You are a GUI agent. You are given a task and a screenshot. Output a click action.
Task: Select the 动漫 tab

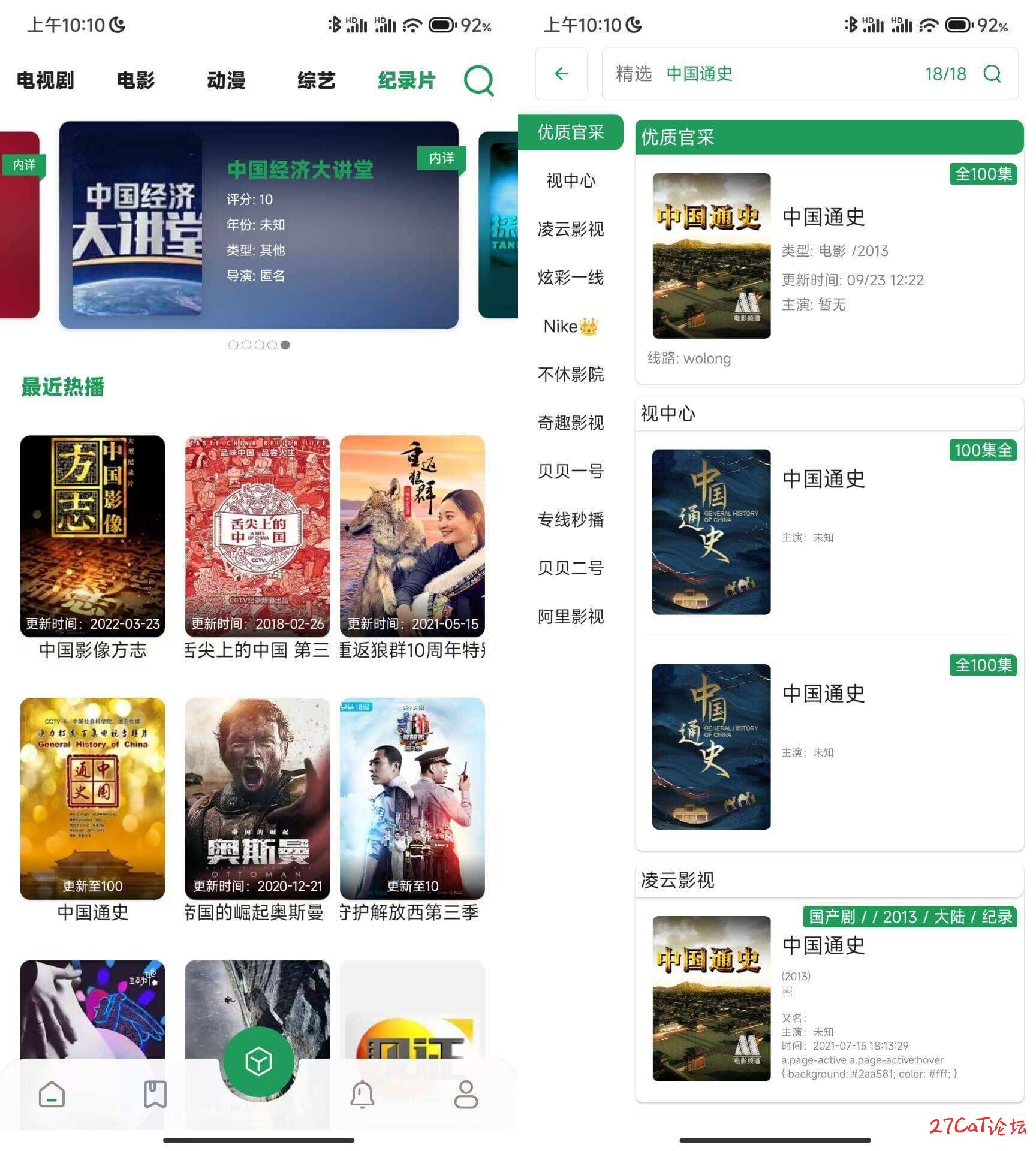(226, 80)
